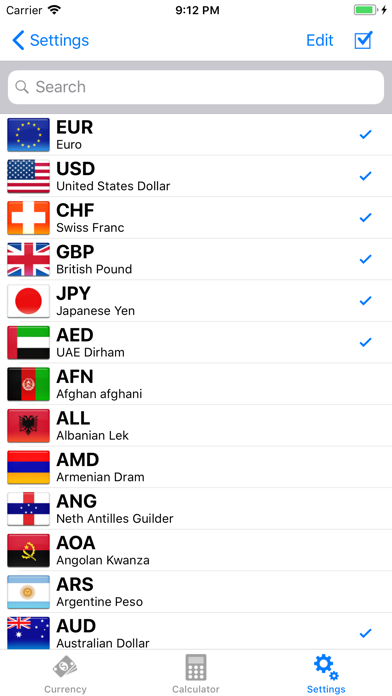
Task: Tap the Edit button
Action: coord(320,40)
